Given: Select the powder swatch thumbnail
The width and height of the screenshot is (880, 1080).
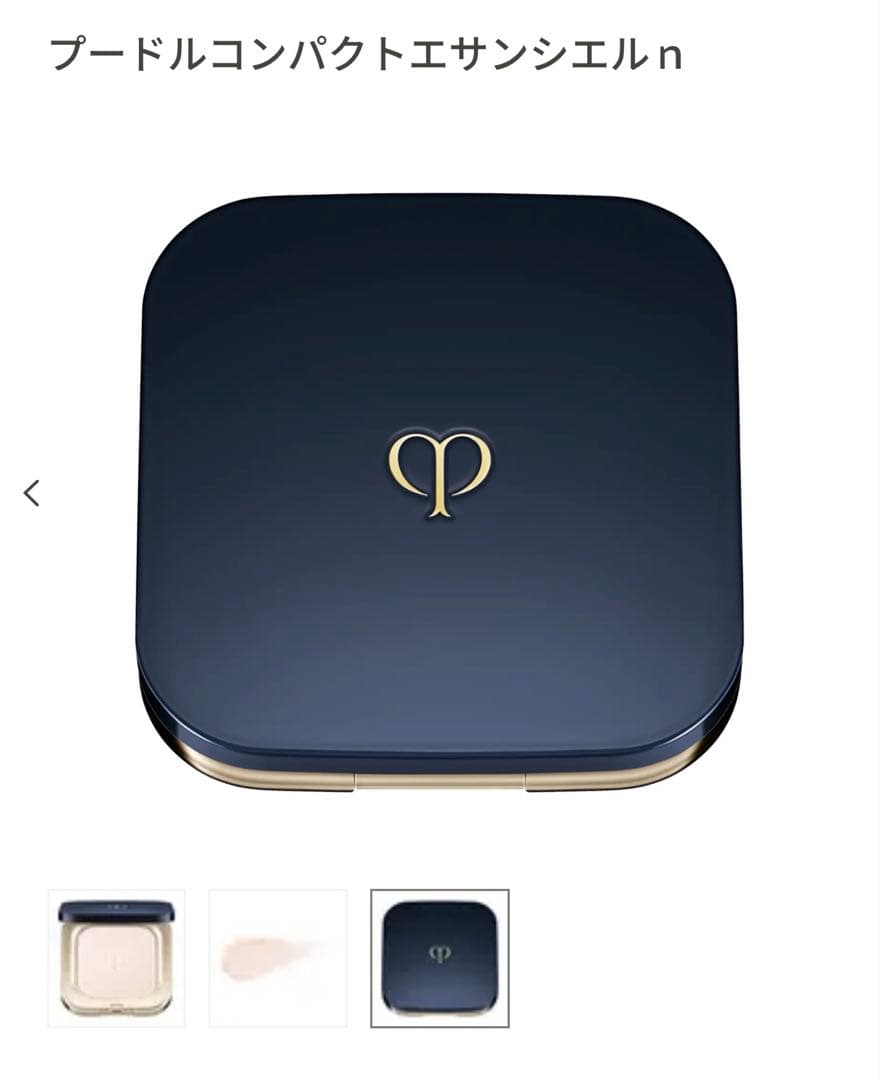Looking at the screenshot, I should [278, 957].
